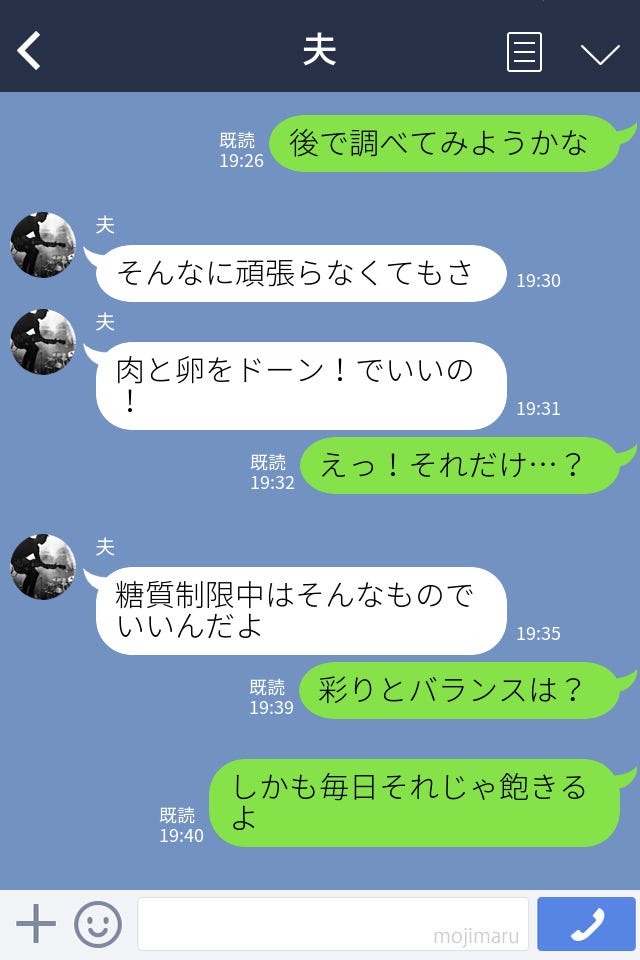The width and height of the screenshot is (640, 960).
Task: Go back from the chat with 夫
Action: click(x=30, y=50)
